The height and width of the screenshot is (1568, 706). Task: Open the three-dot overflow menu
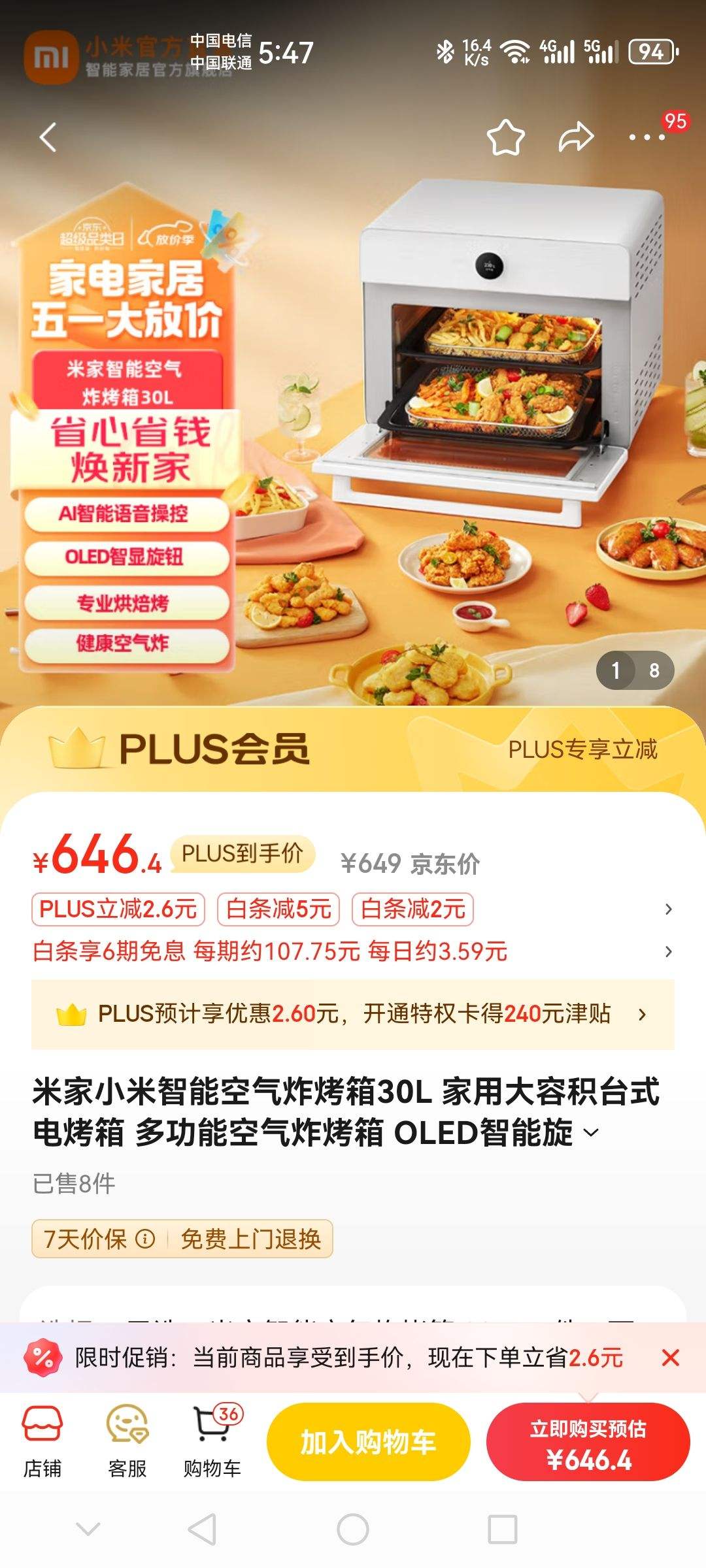[x=647, y=137]
